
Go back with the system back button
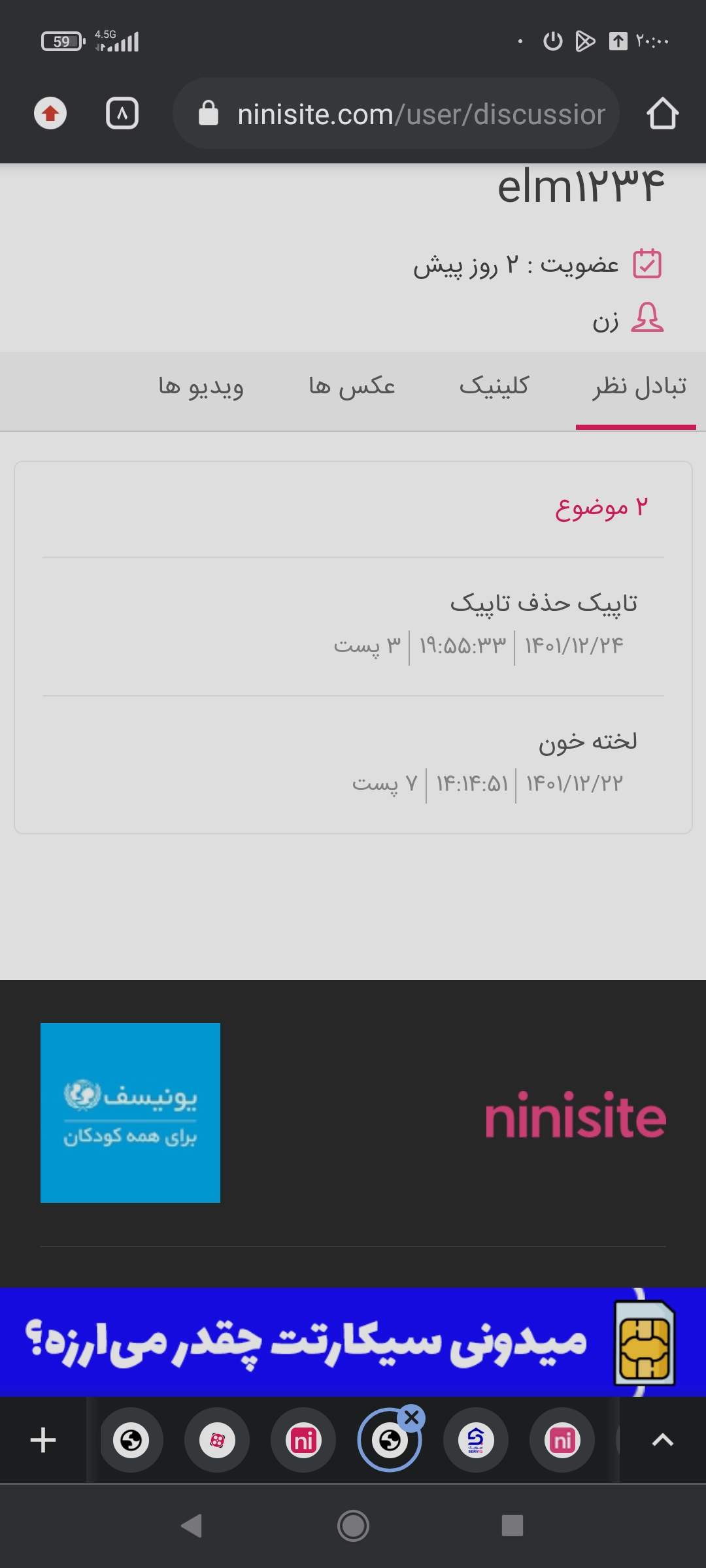192,1526
